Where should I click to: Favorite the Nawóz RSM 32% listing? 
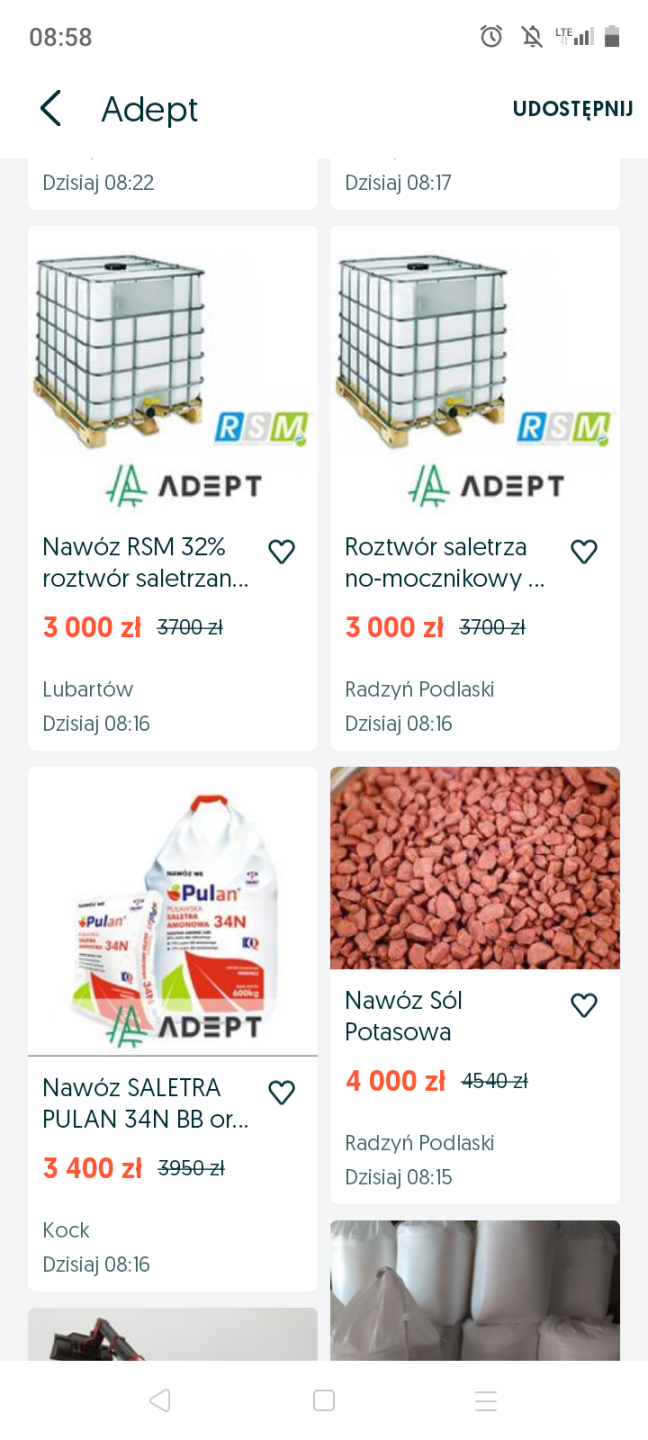282,551
